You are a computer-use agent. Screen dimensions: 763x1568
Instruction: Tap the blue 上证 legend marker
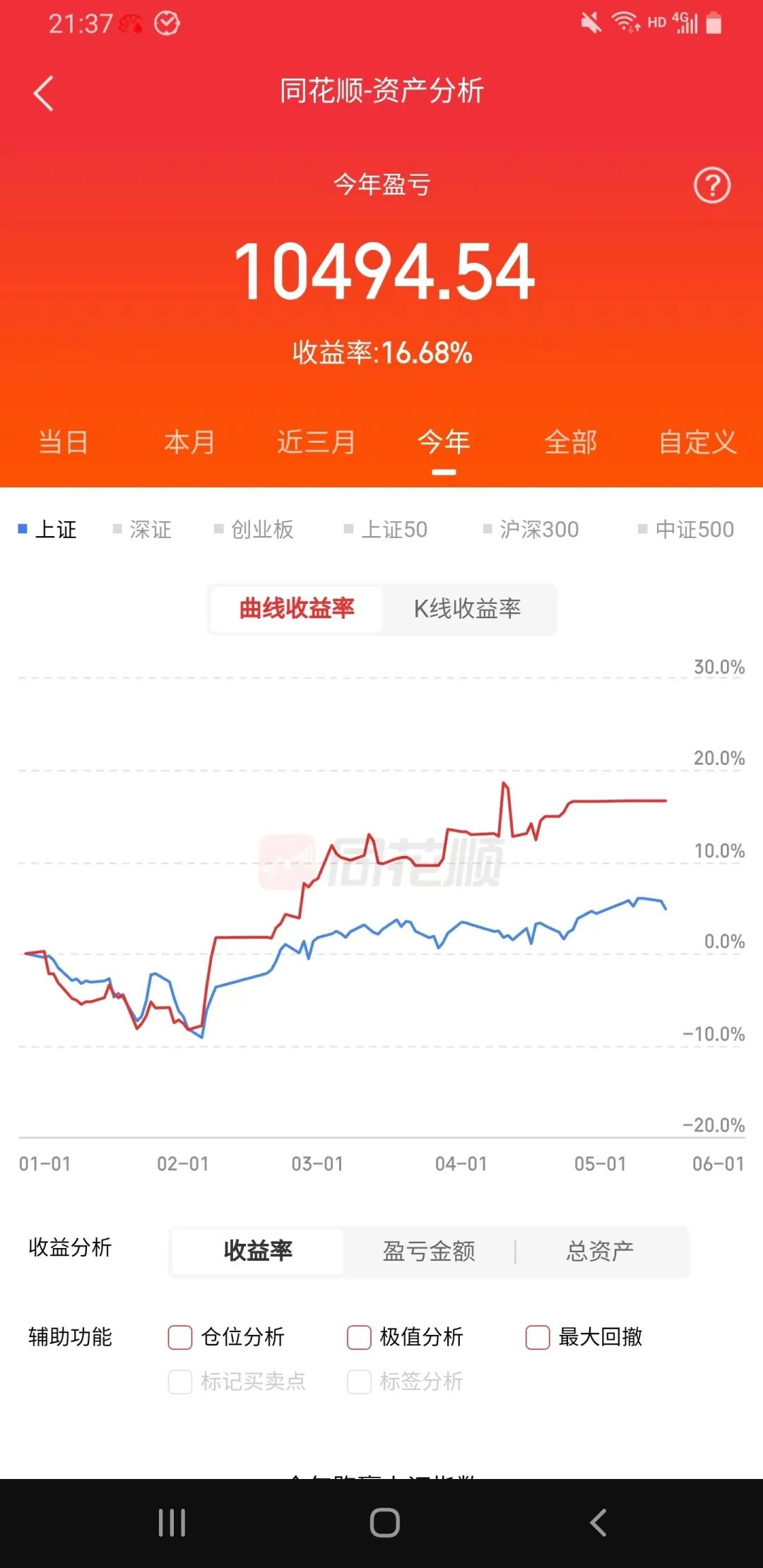25,529
